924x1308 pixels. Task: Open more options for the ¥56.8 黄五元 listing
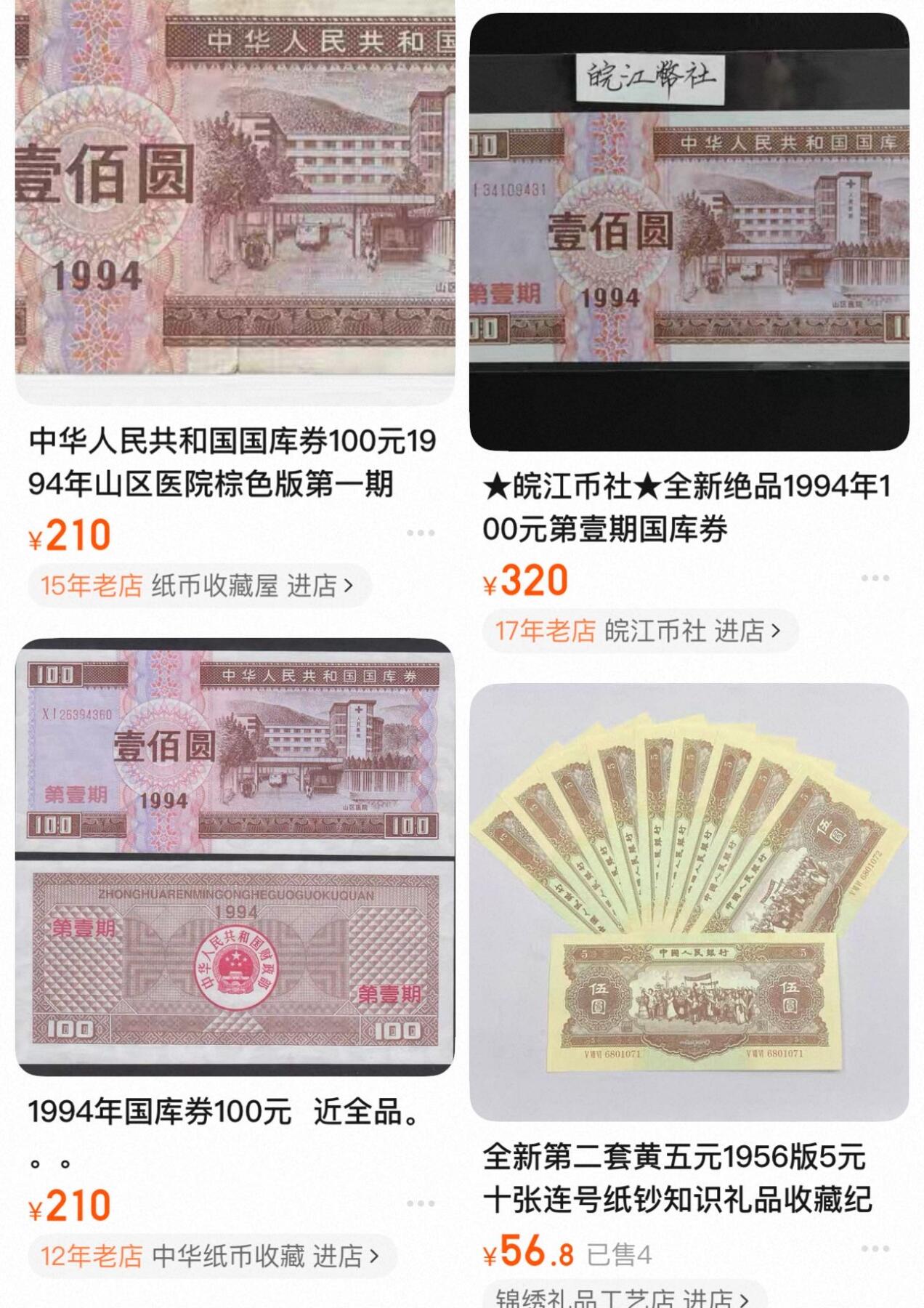click(875, 1248)
